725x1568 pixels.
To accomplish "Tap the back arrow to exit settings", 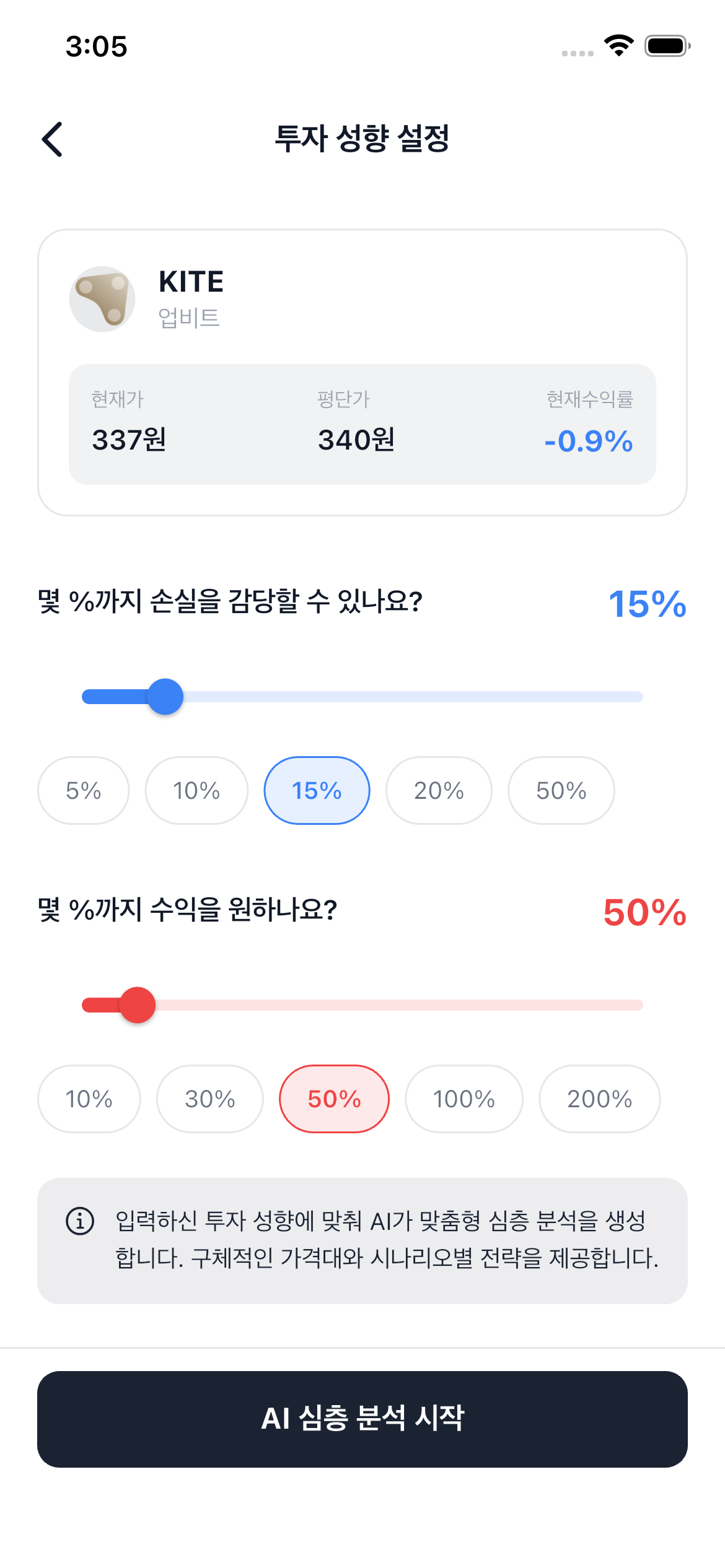I will tap(53, 140).
